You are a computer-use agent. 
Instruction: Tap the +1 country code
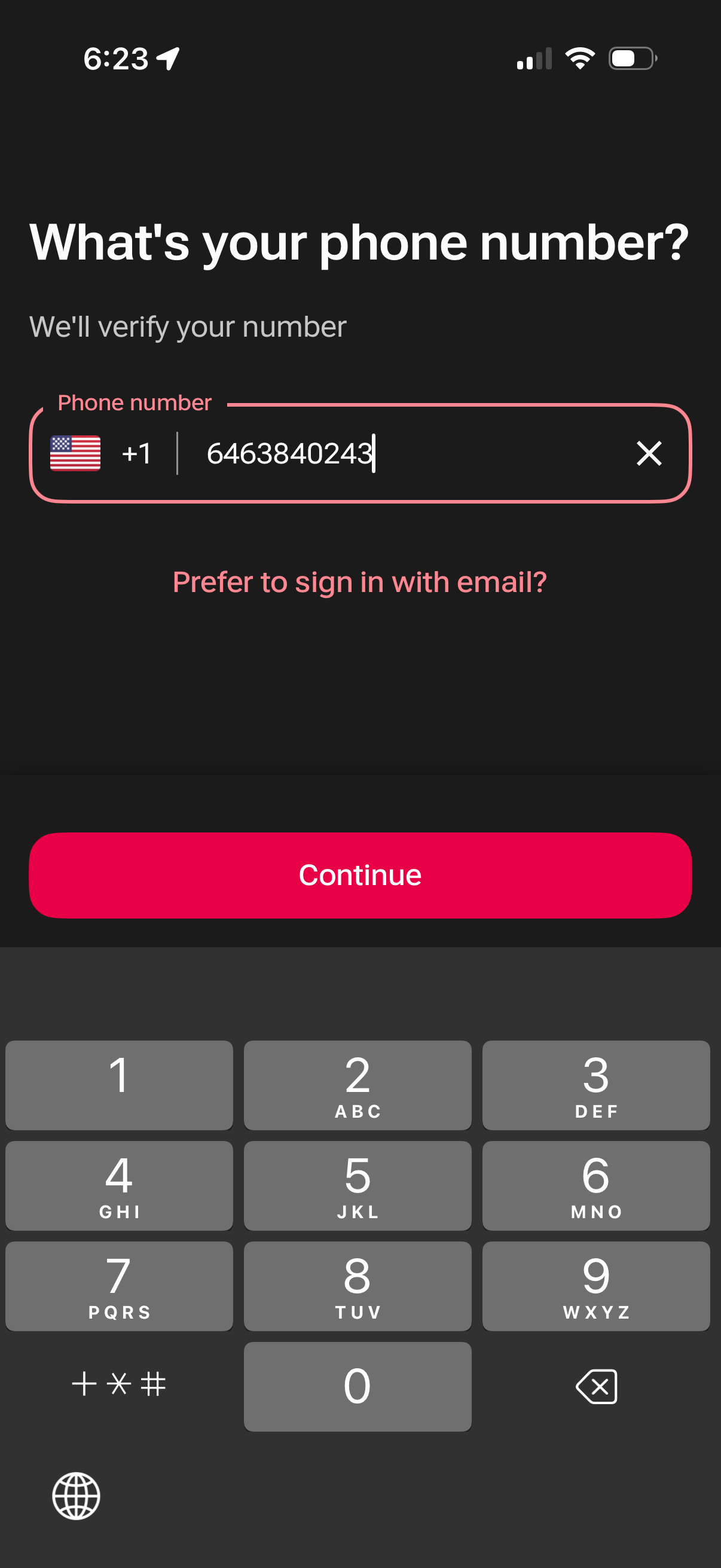coord(136,453)
